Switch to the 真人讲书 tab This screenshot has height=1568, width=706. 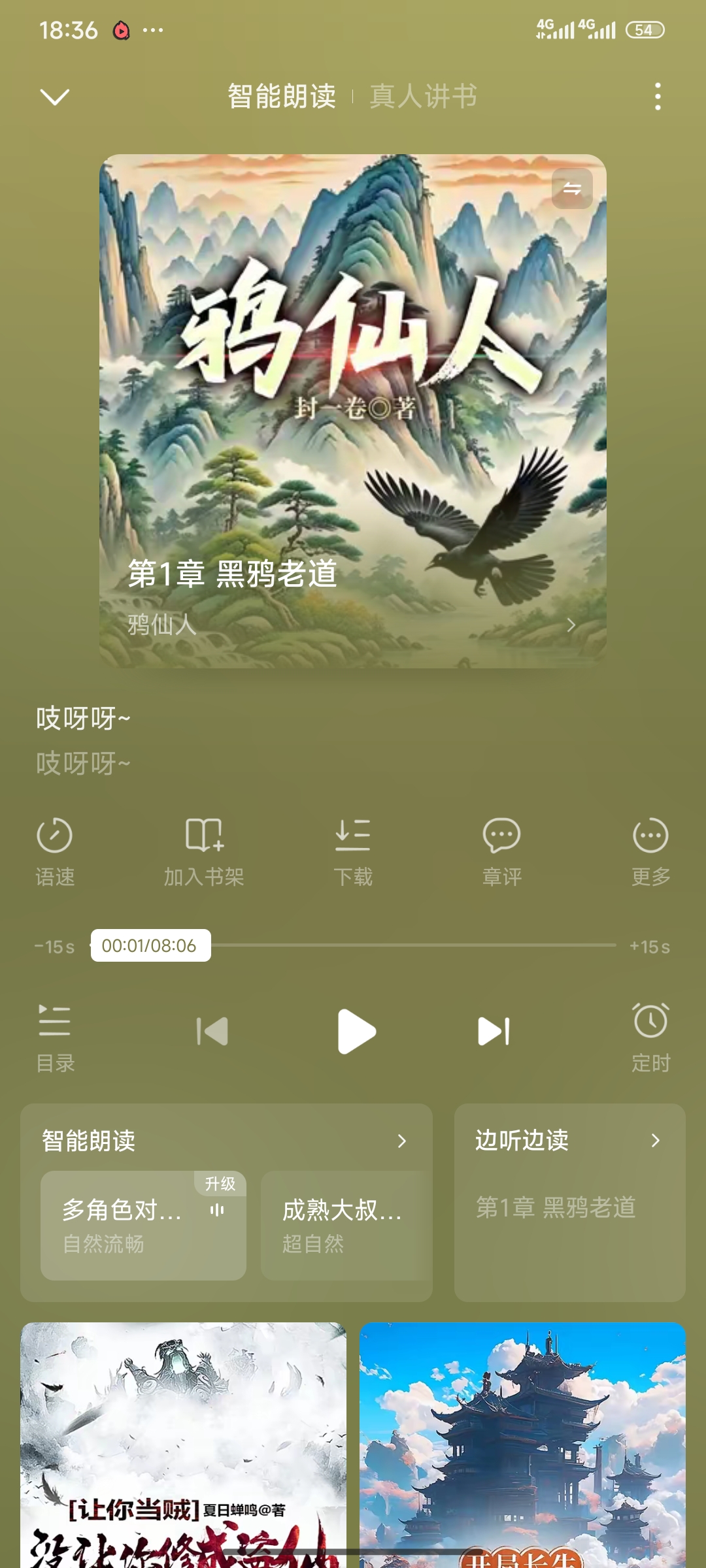tap(423, 96)
